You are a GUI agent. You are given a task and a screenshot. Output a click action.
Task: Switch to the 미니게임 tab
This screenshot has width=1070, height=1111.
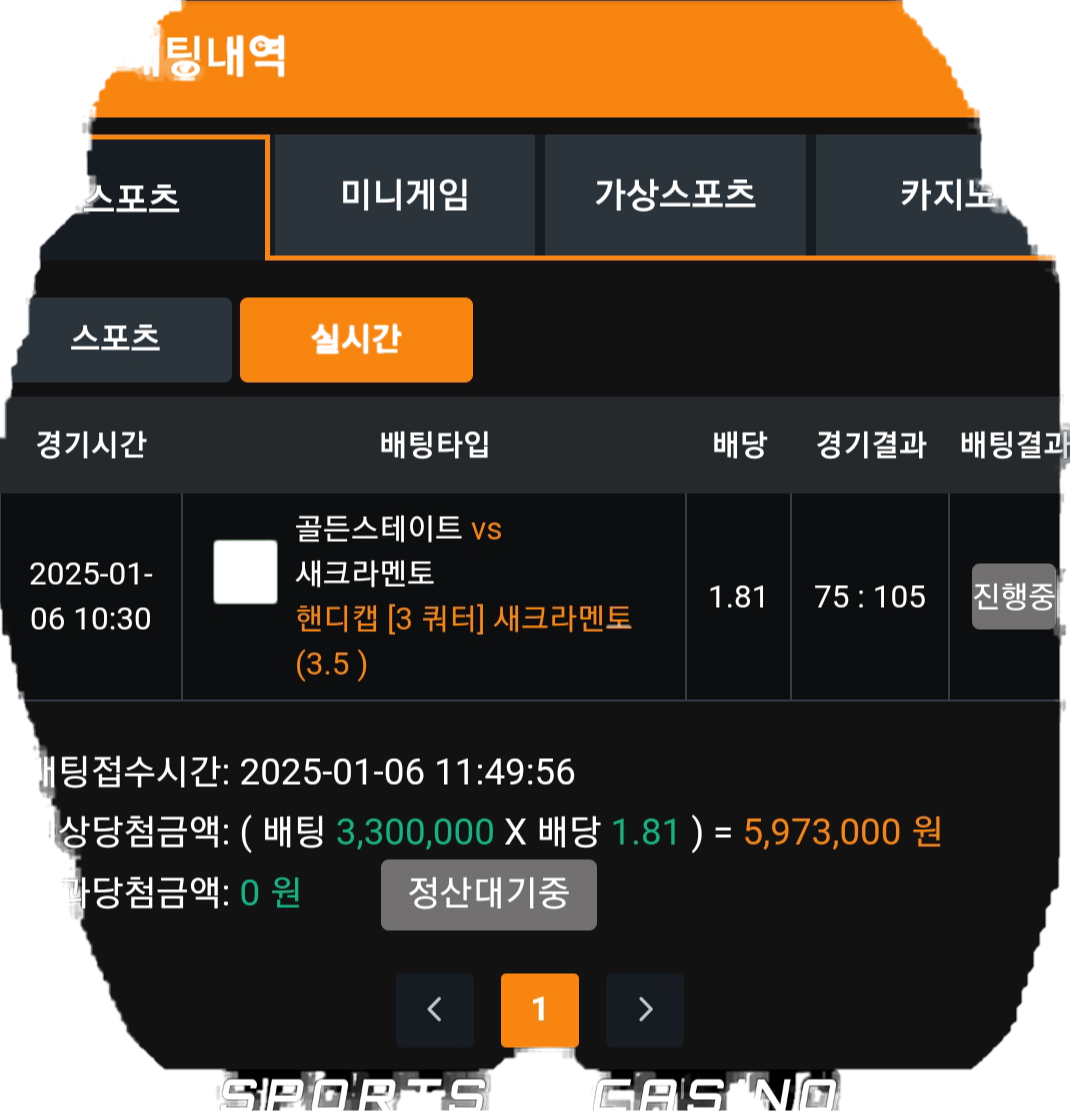point(404,195)
